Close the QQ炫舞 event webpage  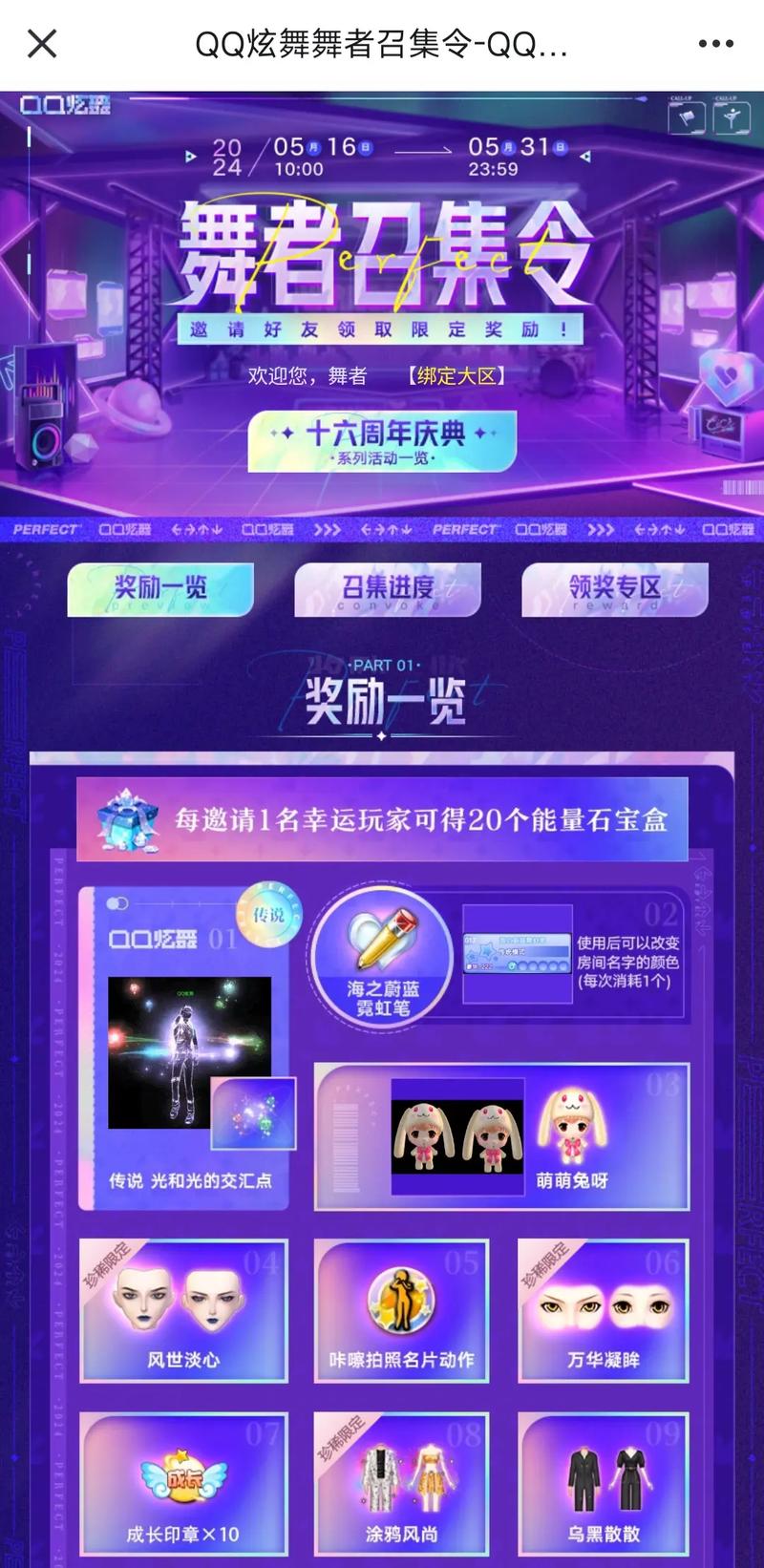coord(42,44)
